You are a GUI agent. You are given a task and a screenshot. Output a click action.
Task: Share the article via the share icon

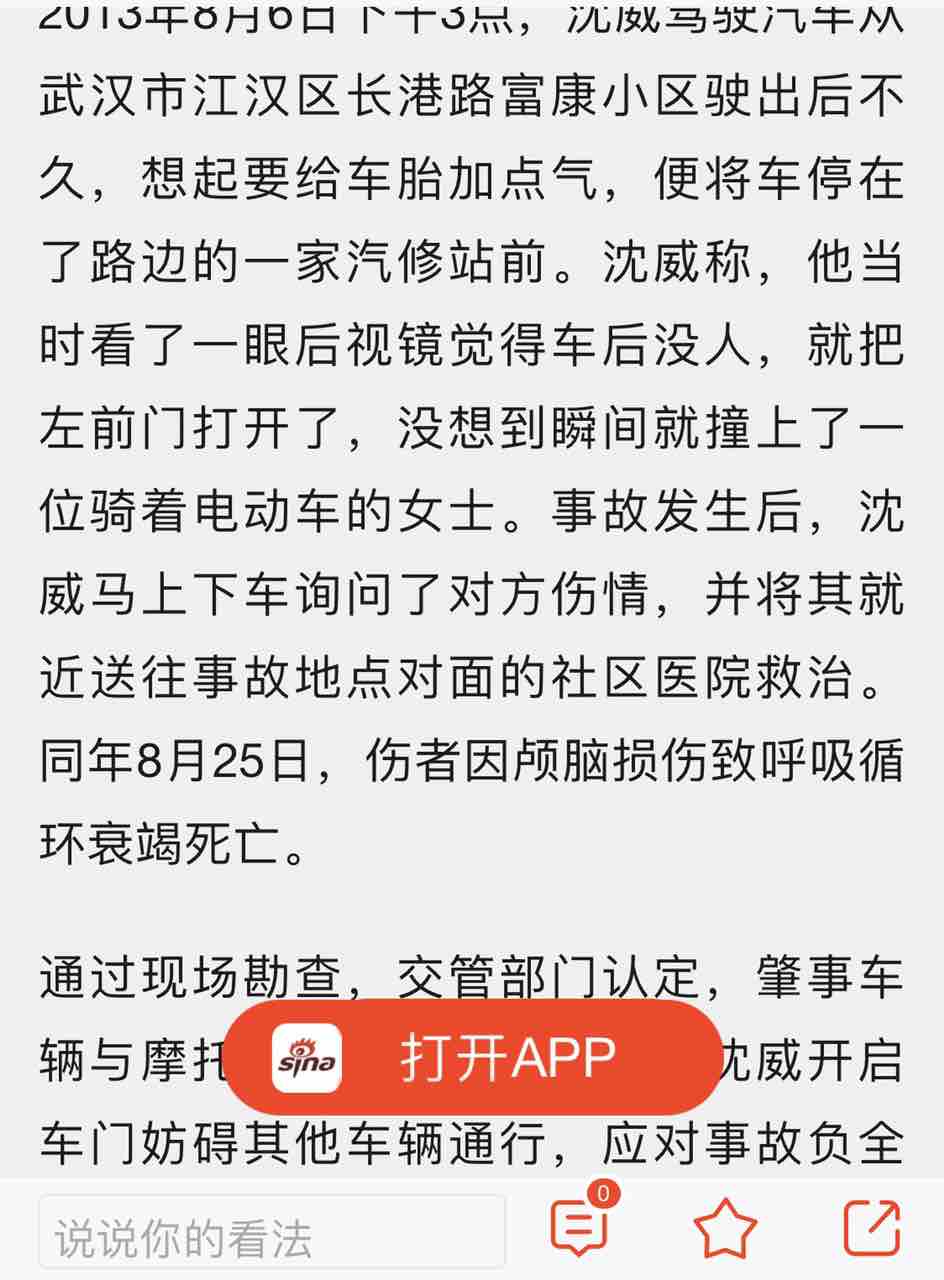(870, 1229)
